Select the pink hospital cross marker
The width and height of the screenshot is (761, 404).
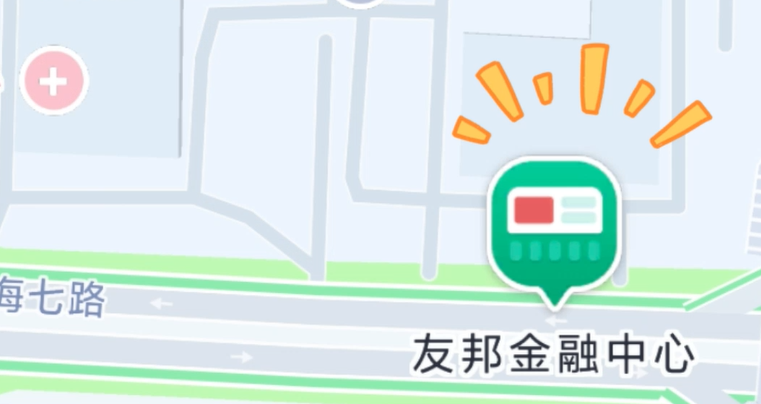click(x=54, y=81)
